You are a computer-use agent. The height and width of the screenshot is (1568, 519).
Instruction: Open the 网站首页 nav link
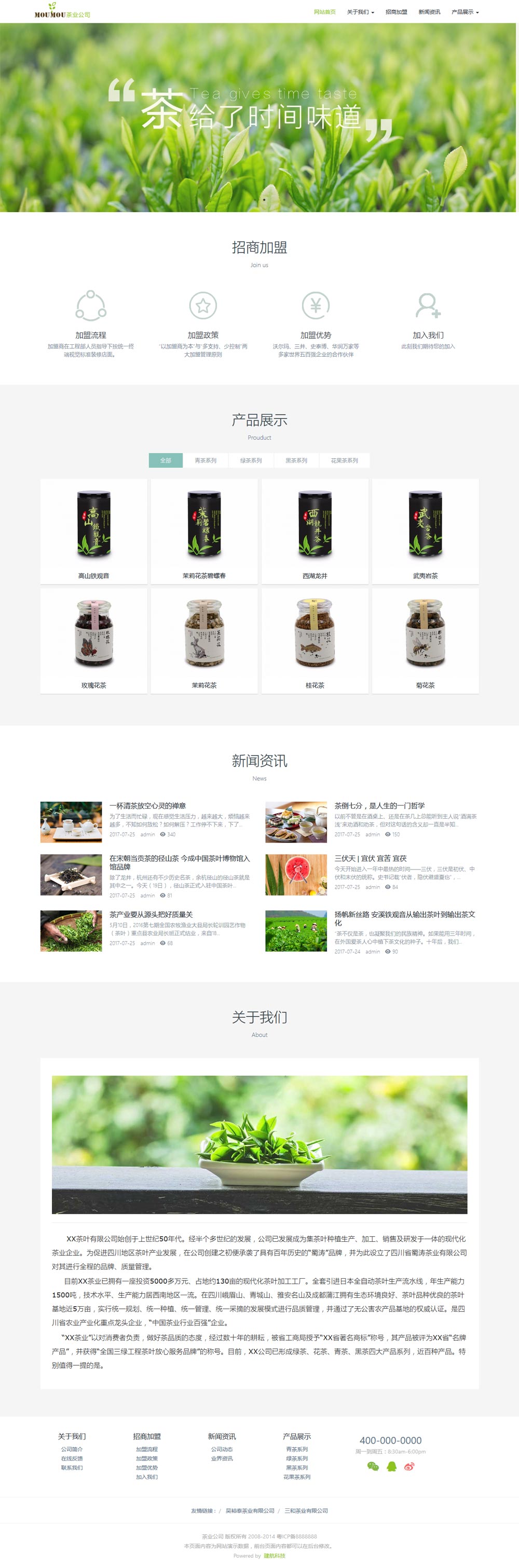click(x=324, y=12)
